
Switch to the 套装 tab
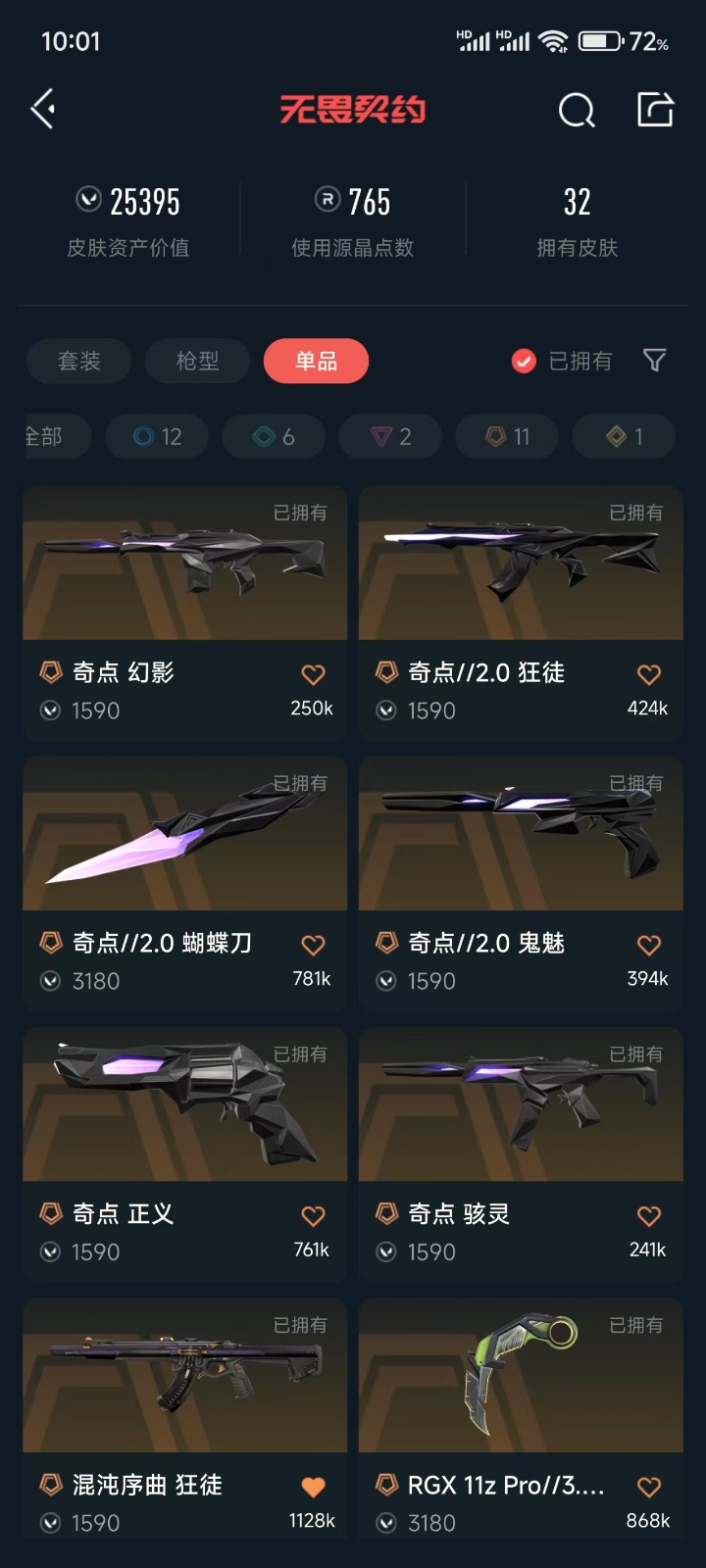[79, 361]
